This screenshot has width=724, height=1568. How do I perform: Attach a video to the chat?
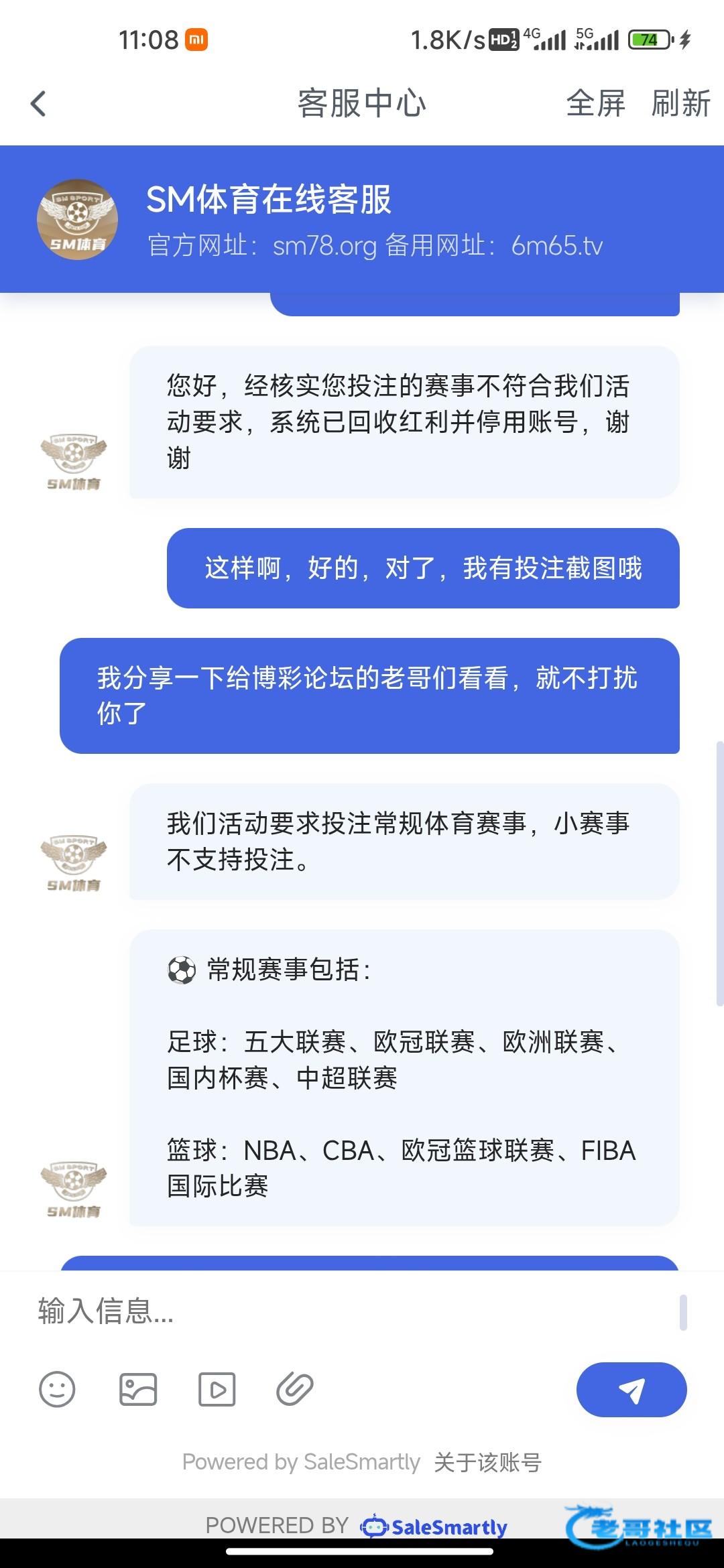pyautogui.click(x=217, y=1389)
